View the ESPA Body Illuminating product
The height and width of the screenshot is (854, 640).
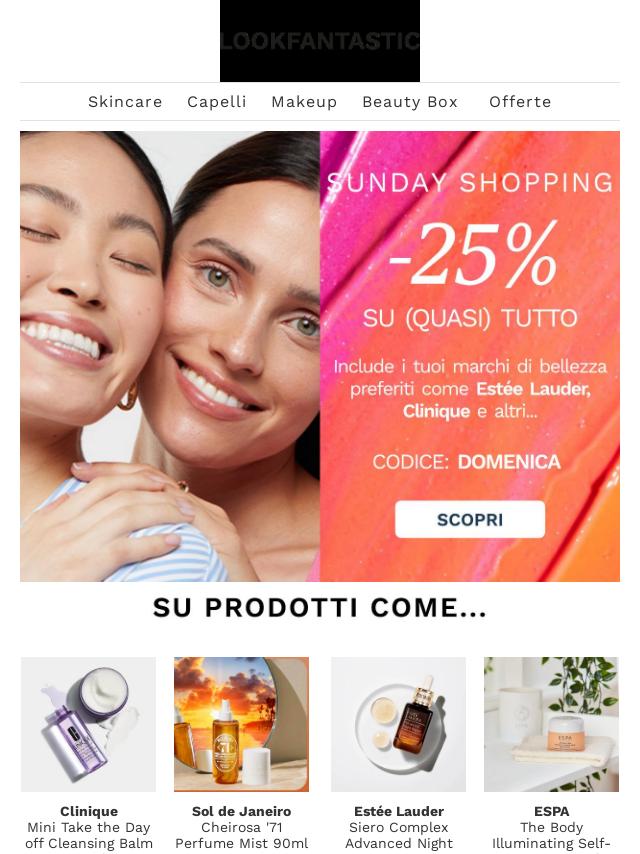[551, 724]
